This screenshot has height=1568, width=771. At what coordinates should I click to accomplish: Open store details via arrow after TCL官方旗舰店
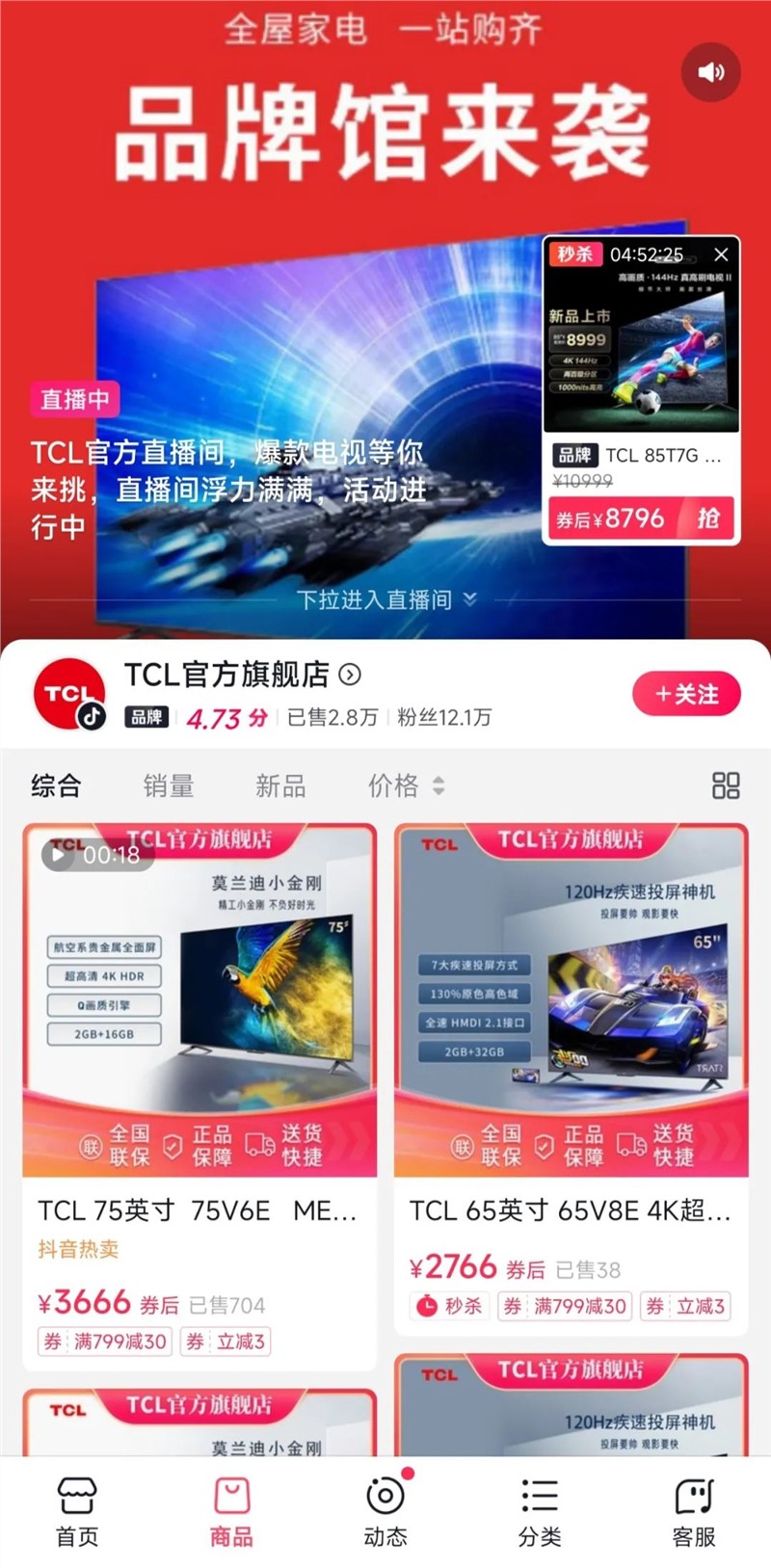(x=349, y=676)
